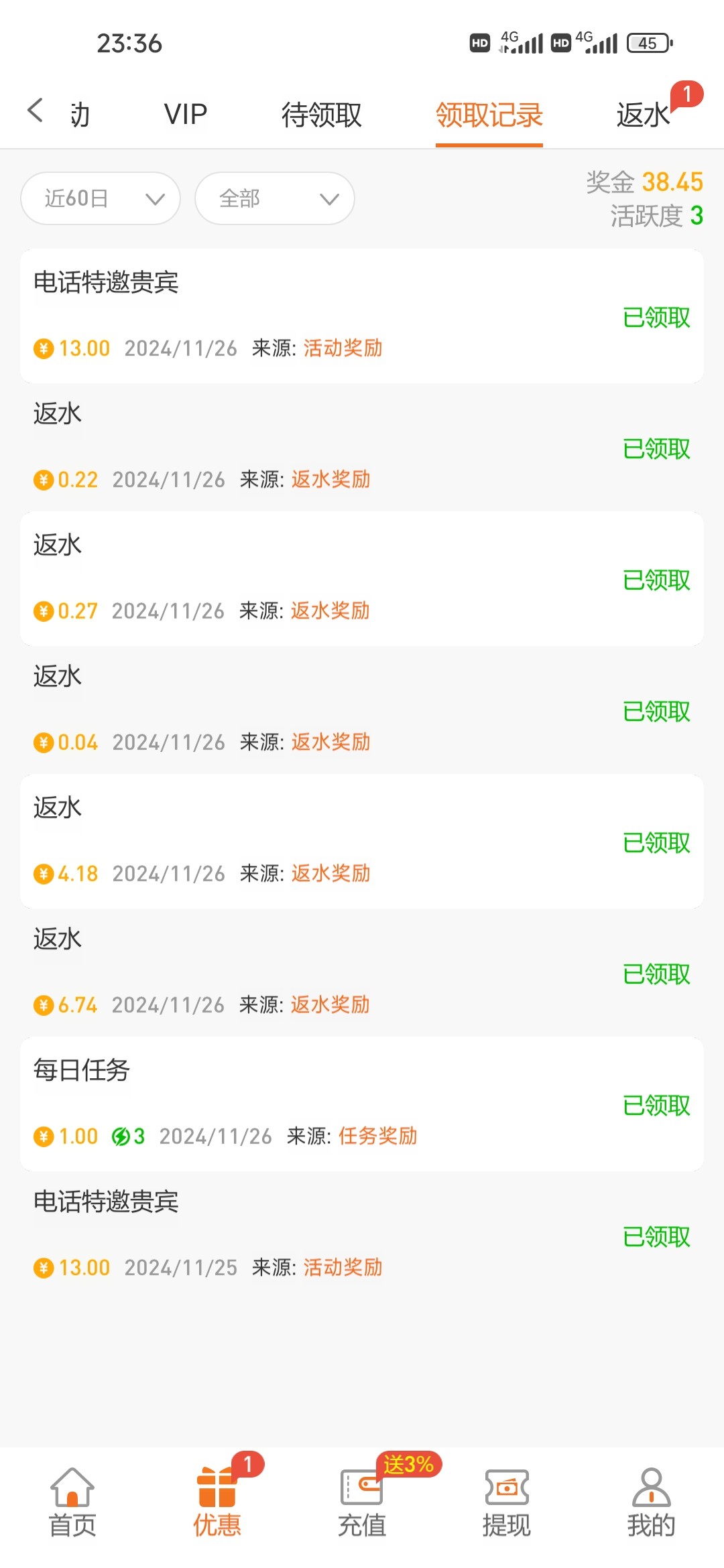Image resolution: width=724 pixels, height=1568 pixels.
Task: Expand the 近60日 date range dropdown
Action: point(101,198)
